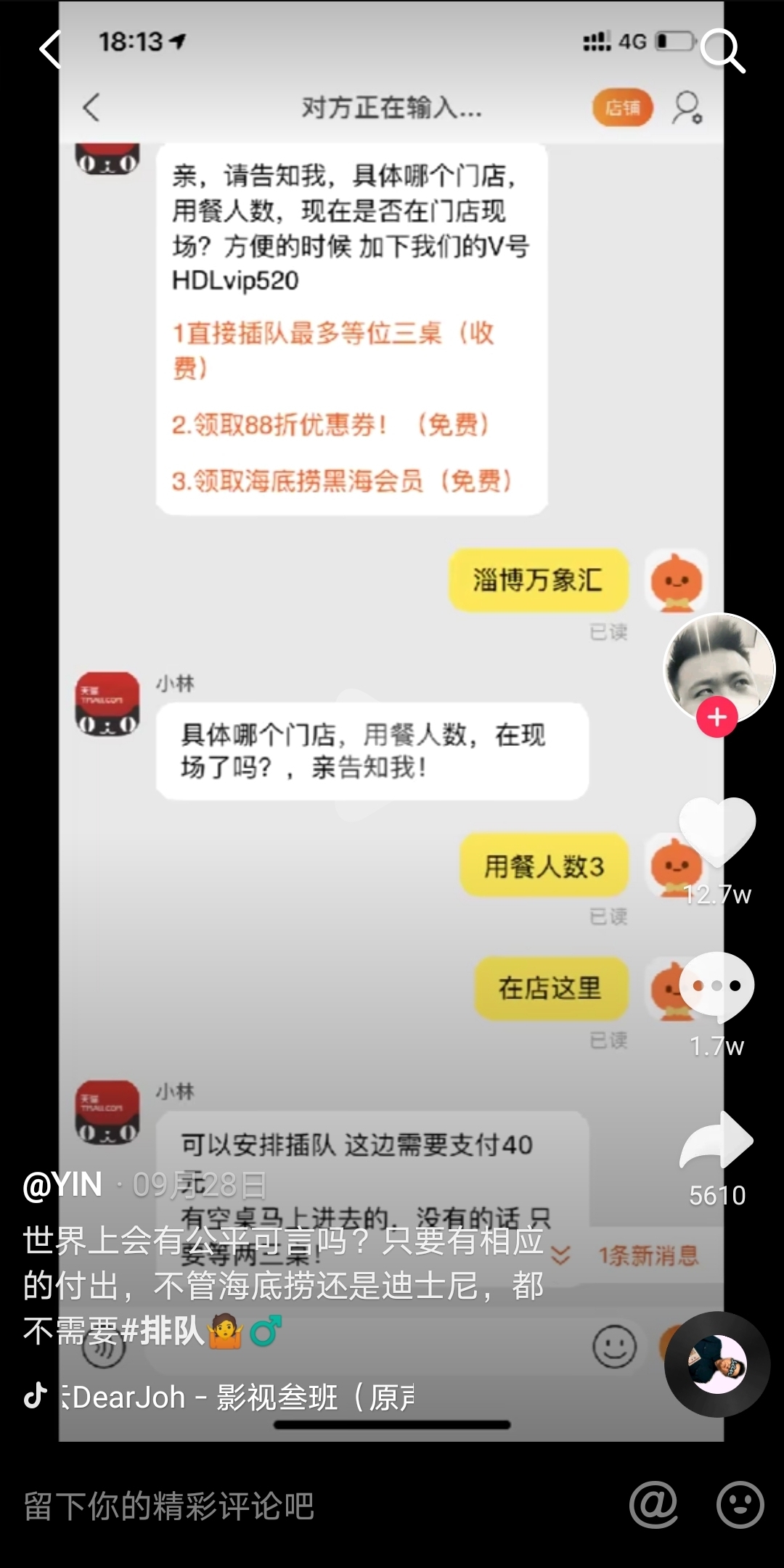The image size is (784, 1568).
Task: Open the spinning music disc
Action: pos(717,1364)
